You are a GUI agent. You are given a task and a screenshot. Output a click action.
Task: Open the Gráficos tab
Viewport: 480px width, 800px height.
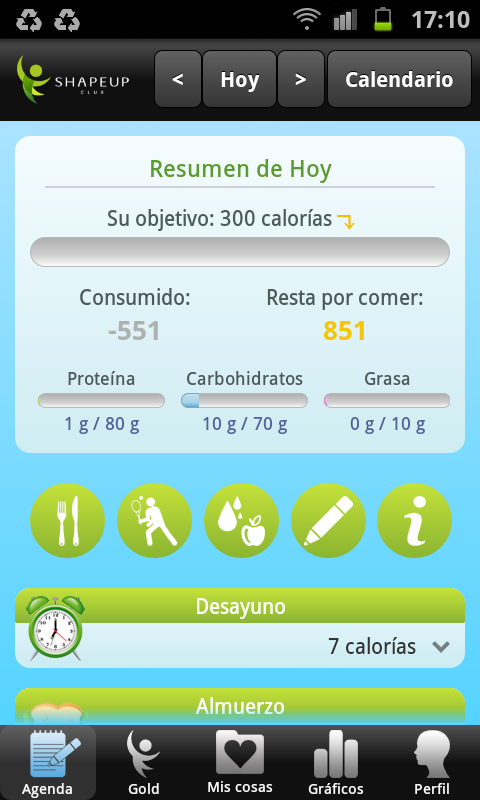(x=336, y=762)
